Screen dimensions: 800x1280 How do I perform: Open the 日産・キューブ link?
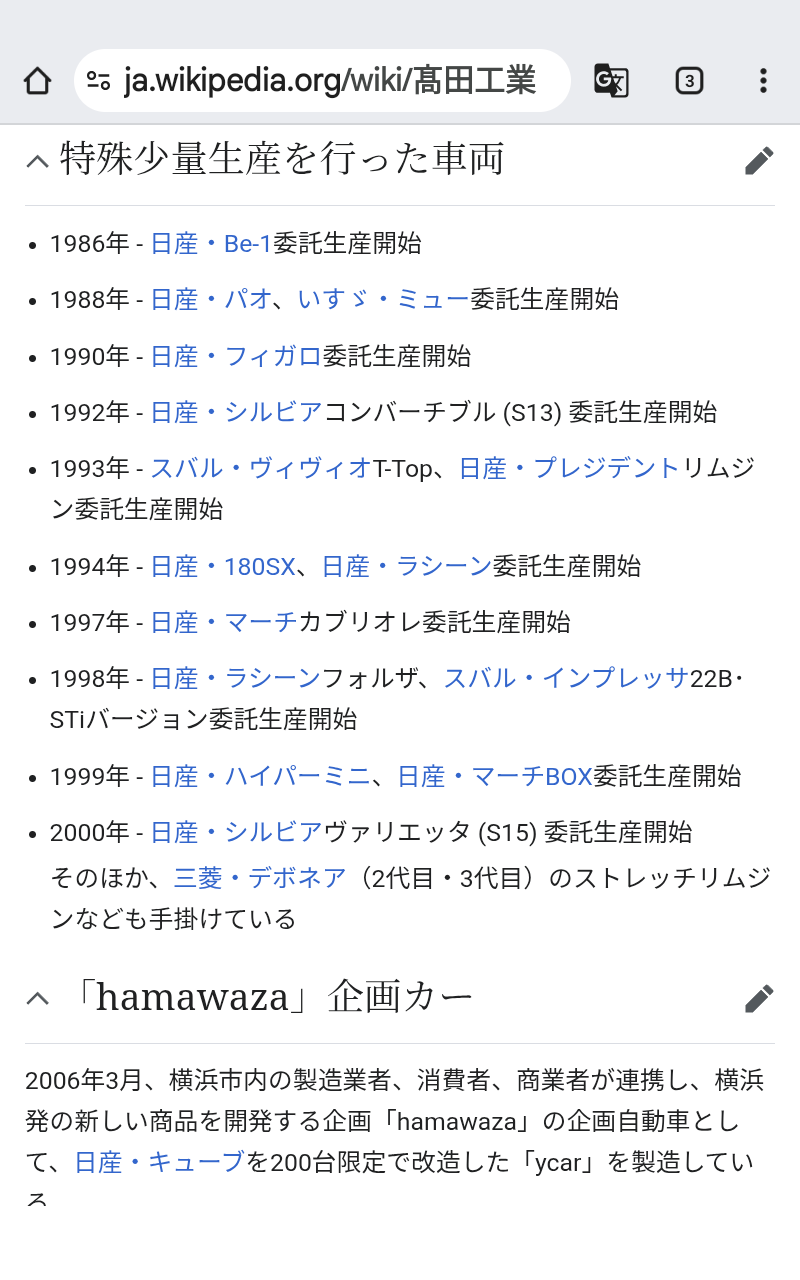click(x=159, y=1162)
